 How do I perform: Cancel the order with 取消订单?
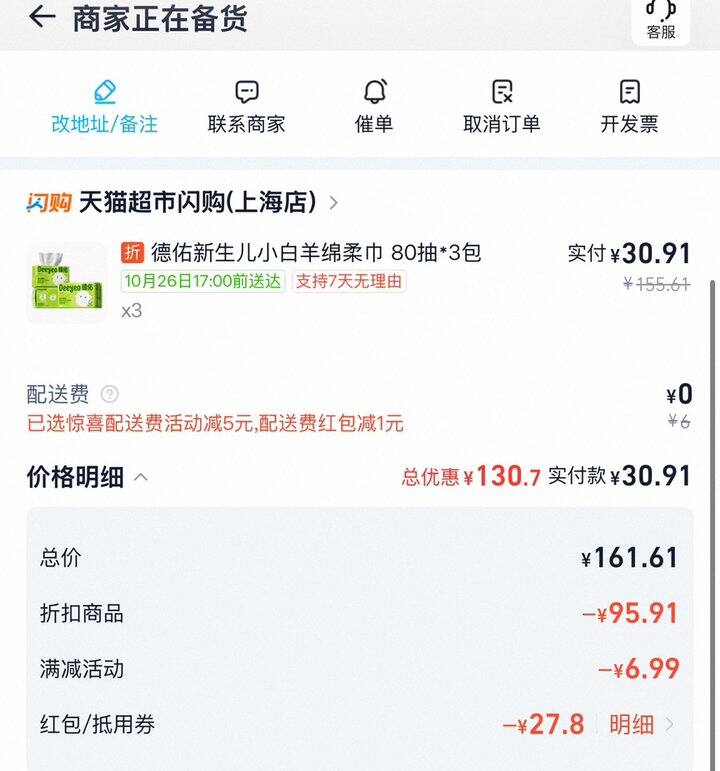(502, 108)
